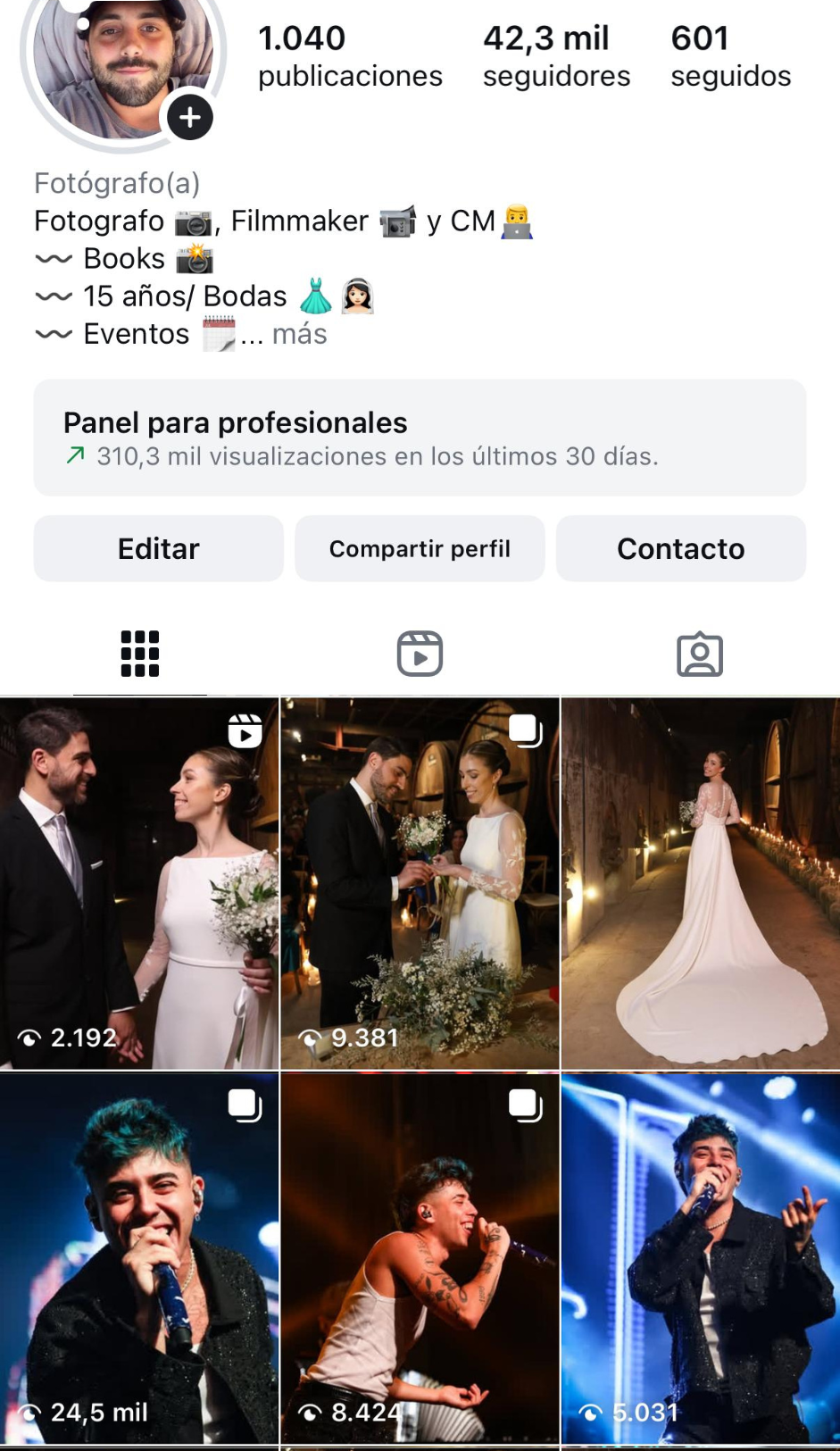Switch to the Reels tab
This screenshot has width=840, height=1451.
tap(420, 654)
